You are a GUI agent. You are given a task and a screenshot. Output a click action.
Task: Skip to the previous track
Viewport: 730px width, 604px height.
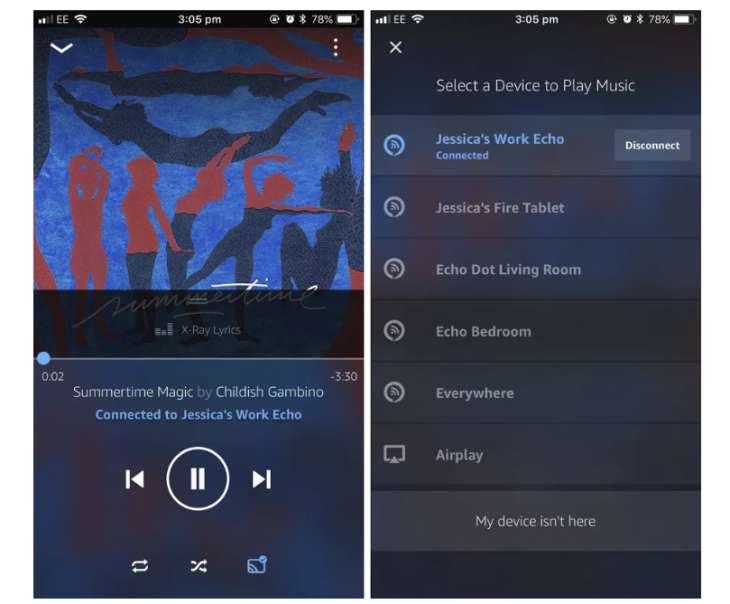point(135,479)
